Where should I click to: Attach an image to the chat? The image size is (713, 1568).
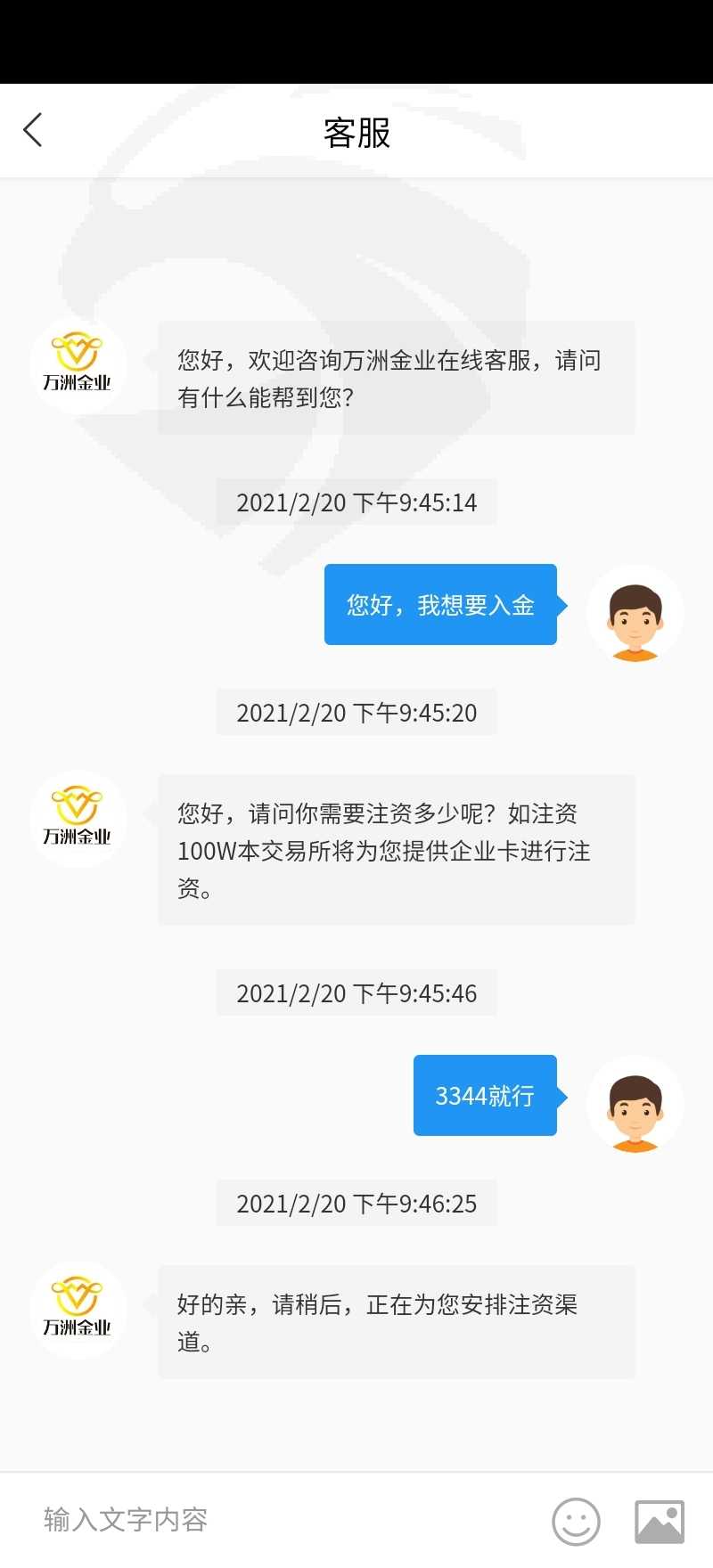[x=660, y=1521]
